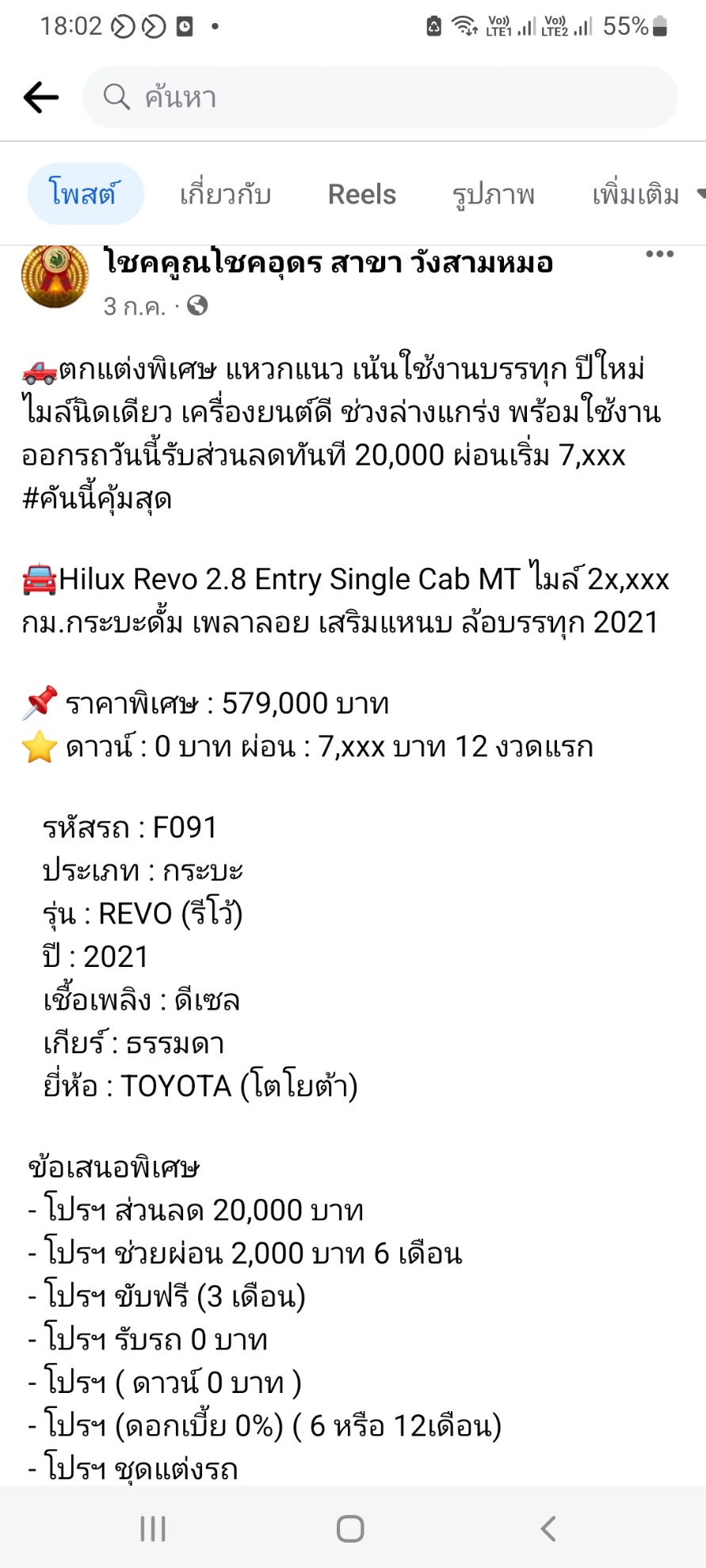Screen dimensions: 706x1568
Task: Switch to the รูปภาพ tab
Action: pyautogui.click(x=493, y=194)
